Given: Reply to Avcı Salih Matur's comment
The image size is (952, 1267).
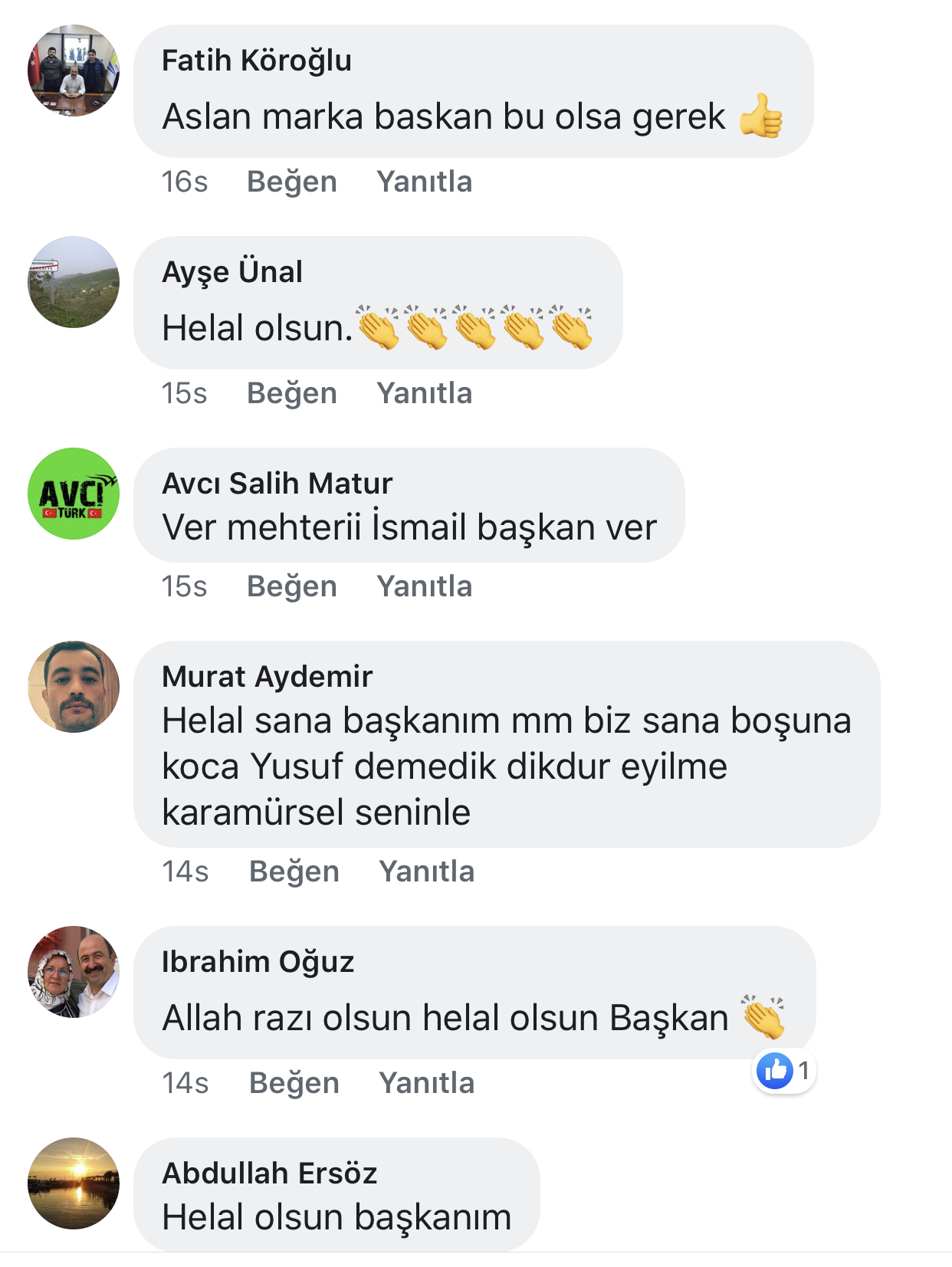Looking at the screenshot, I should [424, 586].
